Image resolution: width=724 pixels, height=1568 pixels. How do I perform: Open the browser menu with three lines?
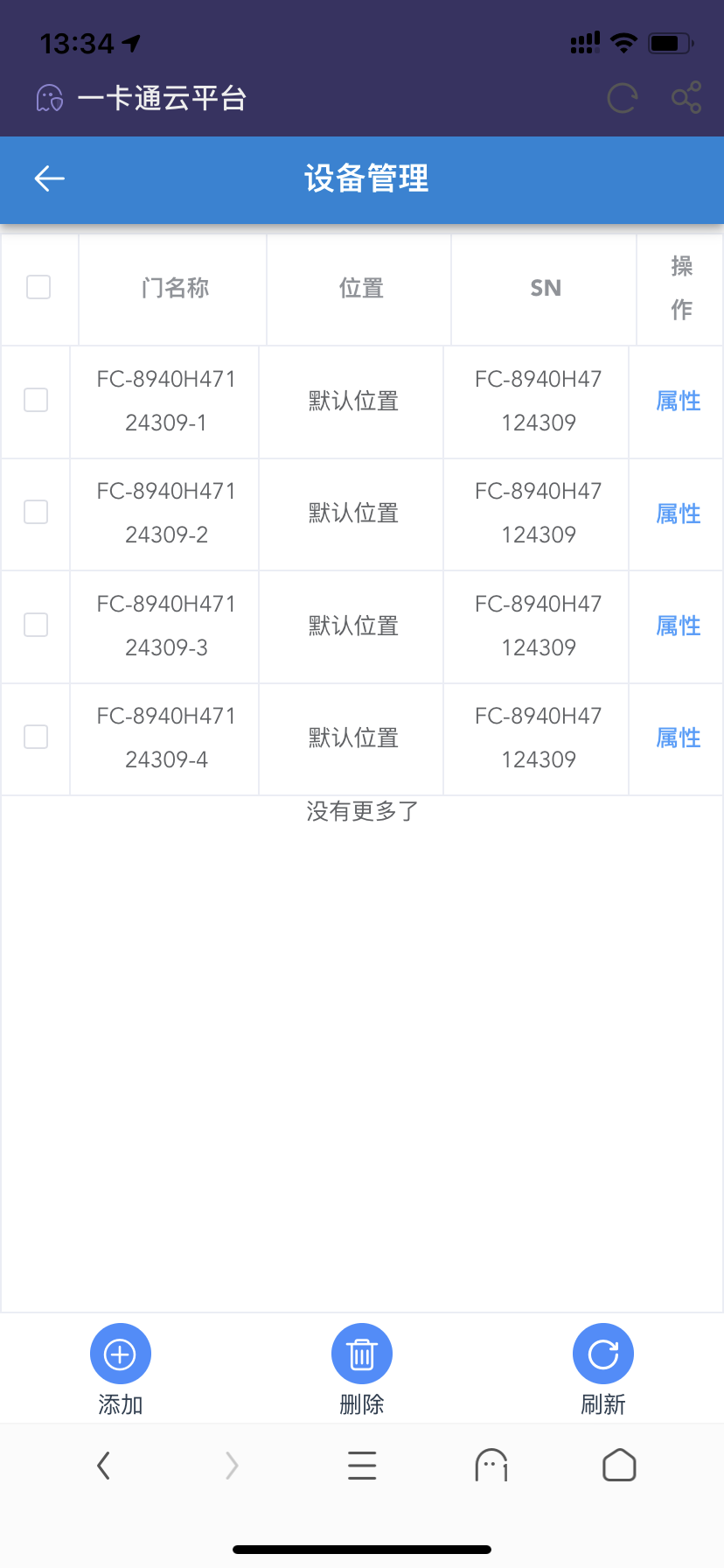(x=362, y=1465)
